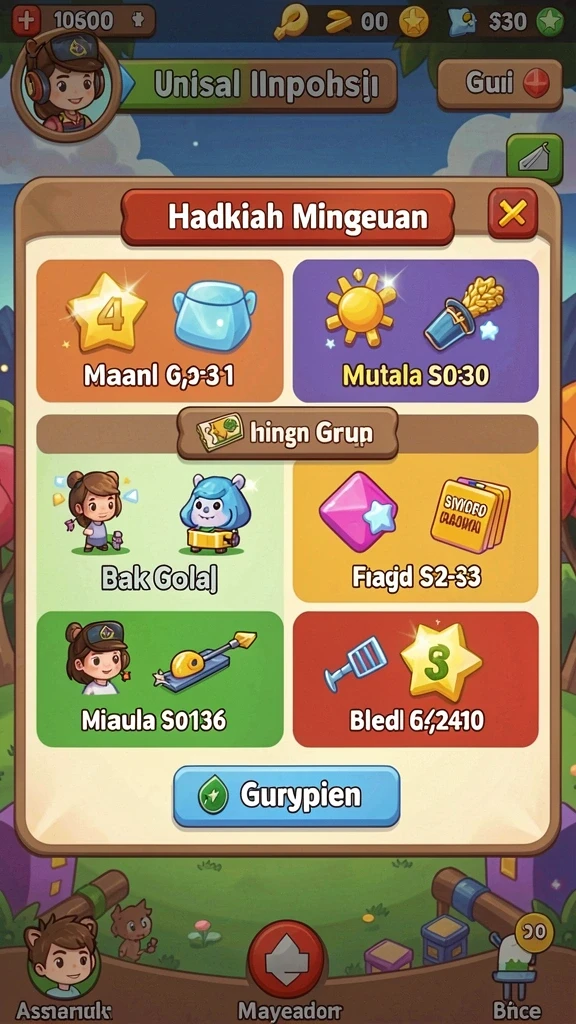Select the Mutala S0:30 reward card

(416, 330)
